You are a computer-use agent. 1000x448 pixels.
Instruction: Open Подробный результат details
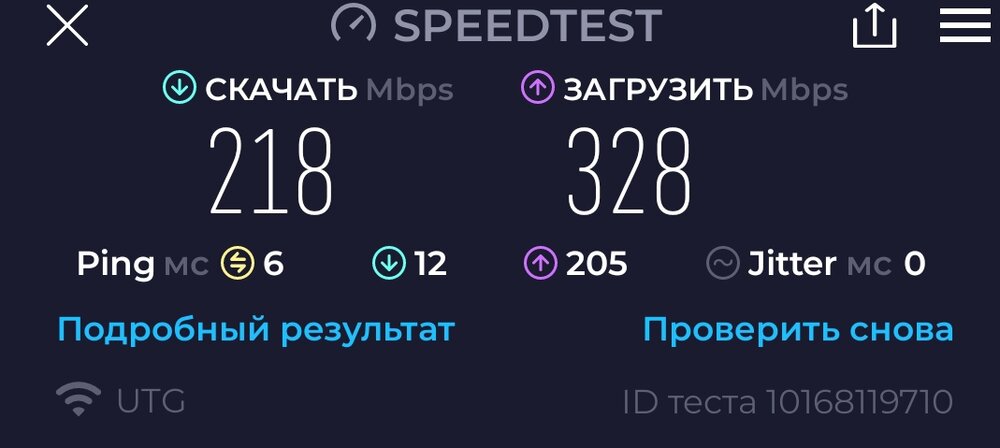pyautogui.click(x=256, y=329)
